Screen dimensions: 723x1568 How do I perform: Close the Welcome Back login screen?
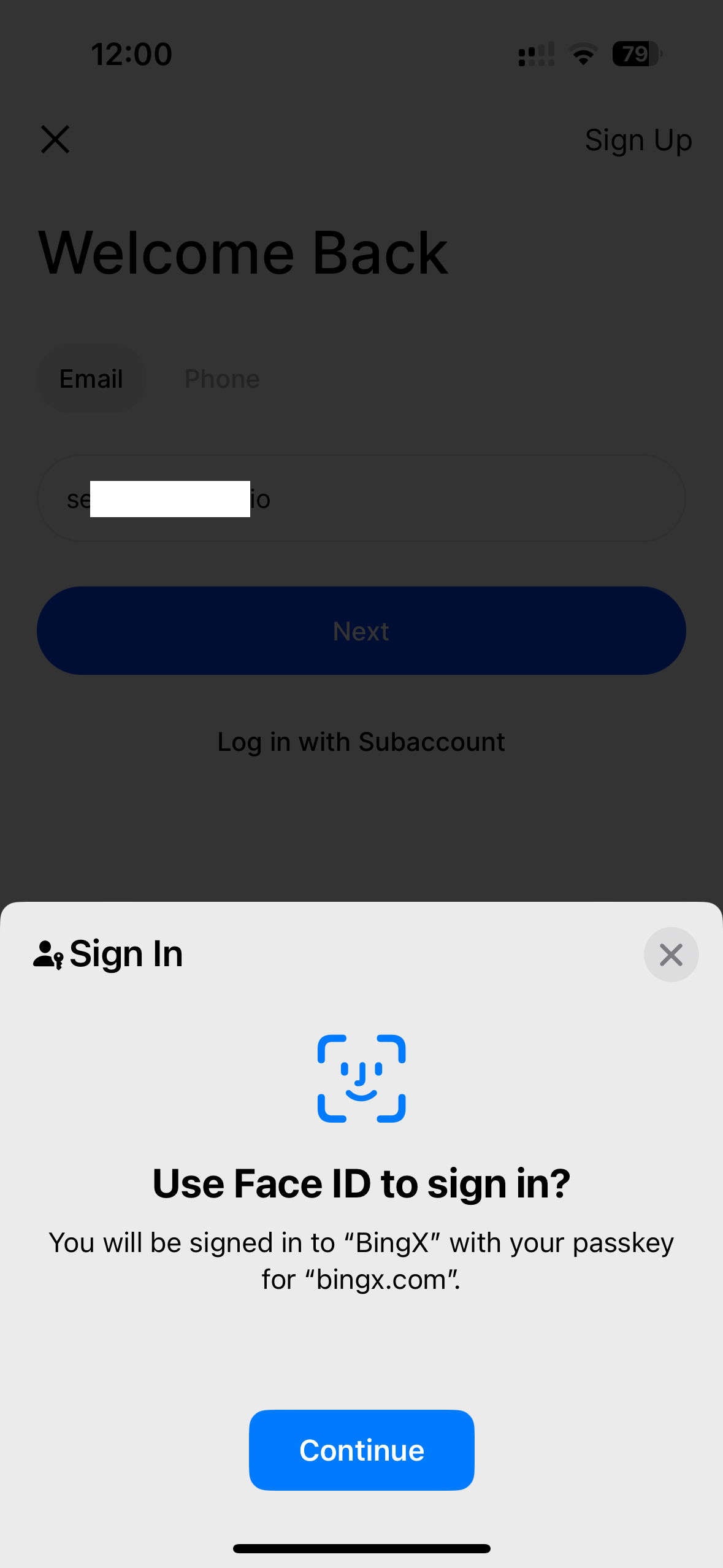pyautogui.click(x=55, y=139)
